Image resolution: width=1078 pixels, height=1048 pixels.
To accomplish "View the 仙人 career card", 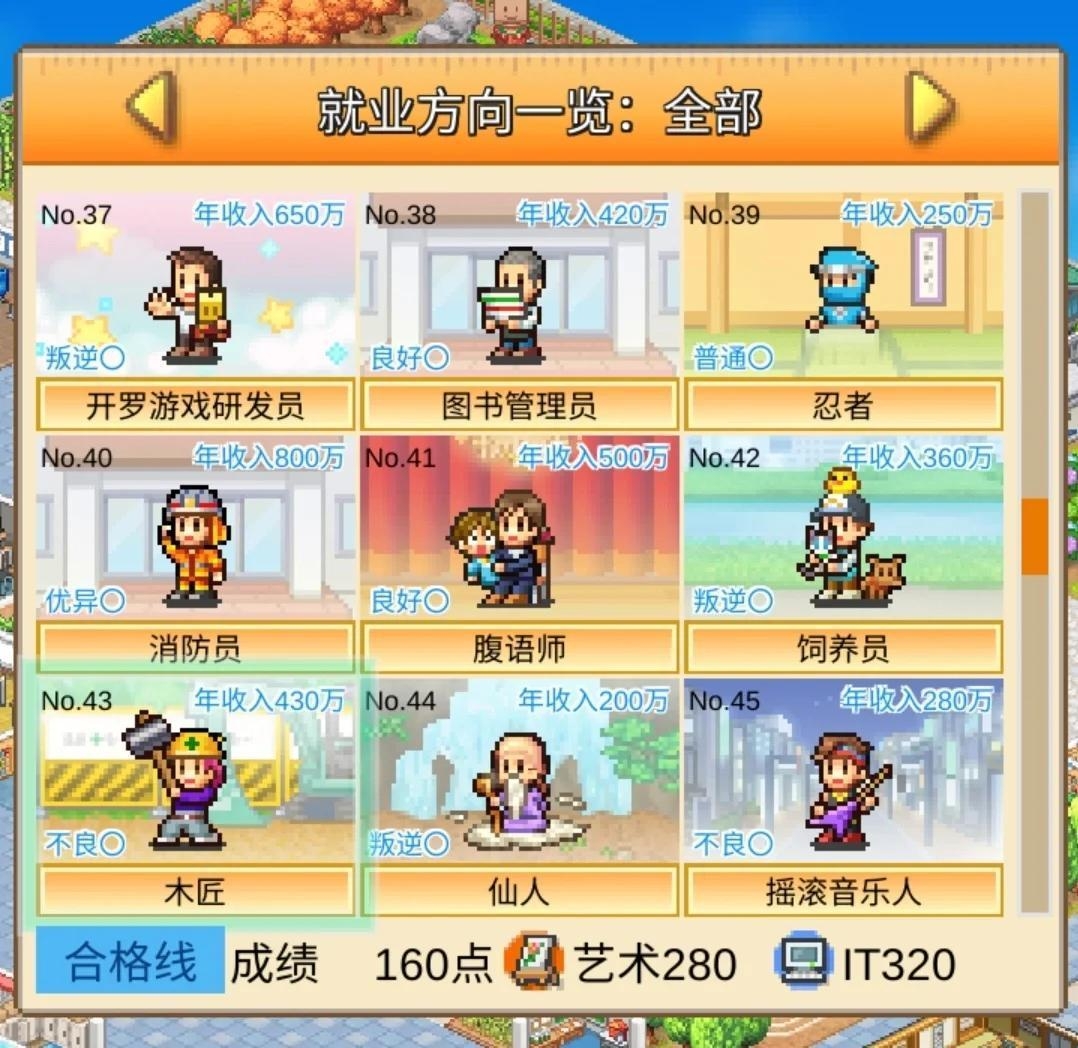I will 519,796.
